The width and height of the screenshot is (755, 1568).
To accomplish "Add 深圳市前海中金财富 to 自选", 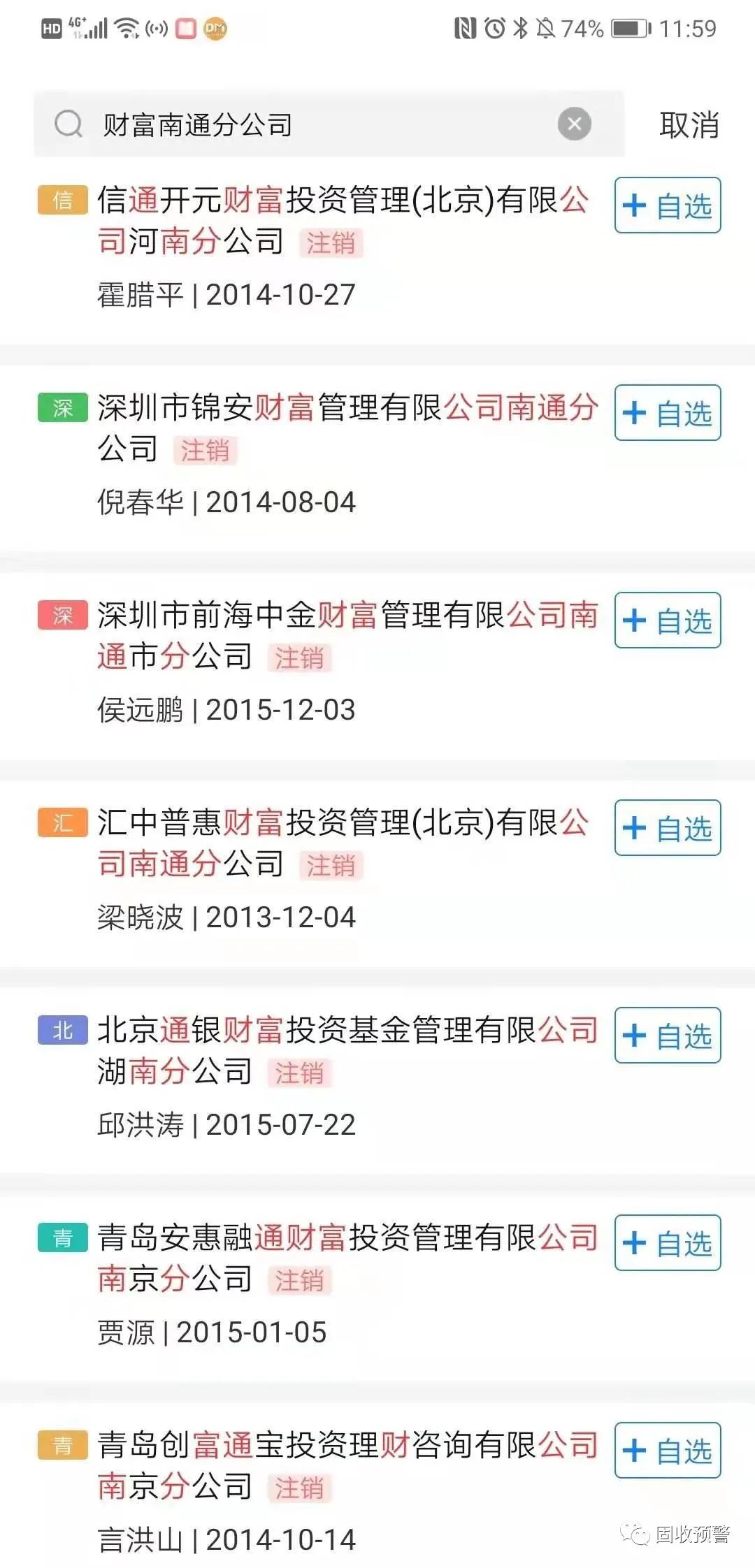I will click(668, 620).
